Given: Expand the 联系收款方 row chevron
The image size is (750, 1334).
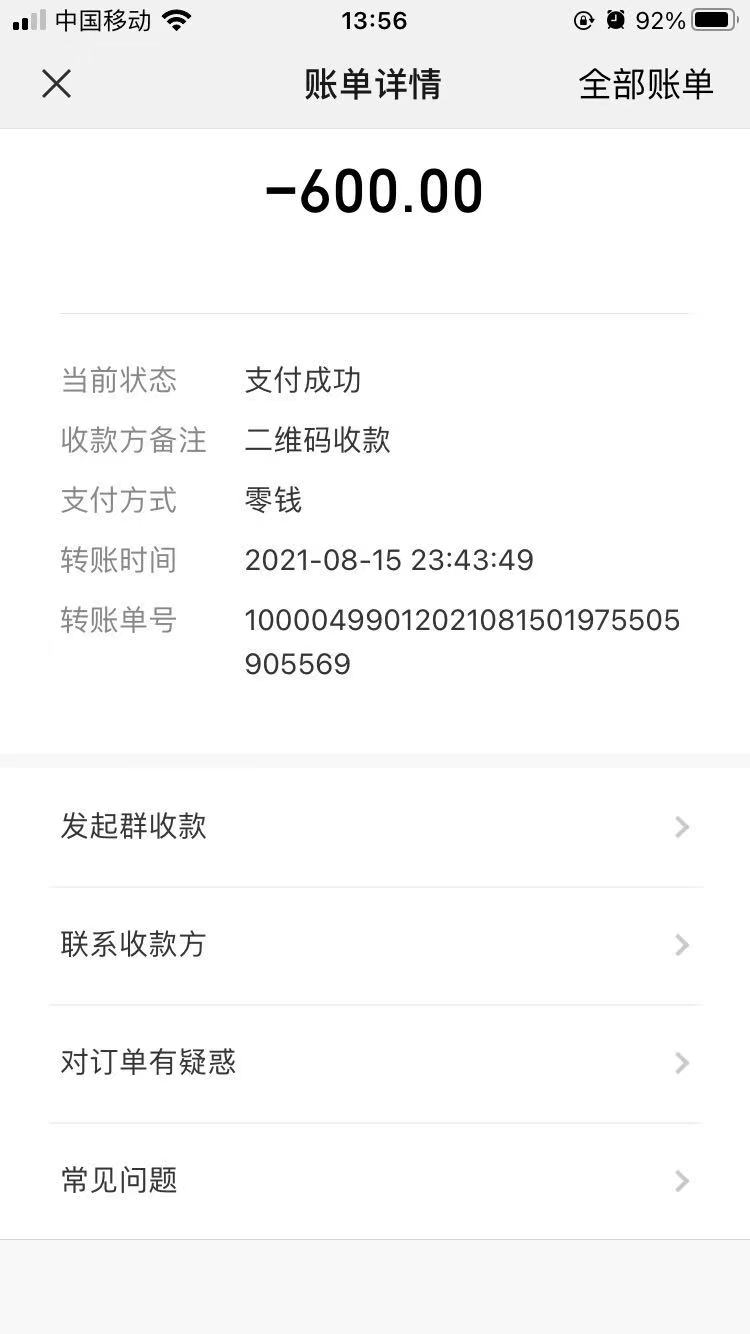Looking at the screenshot, I should click(681, 945).
